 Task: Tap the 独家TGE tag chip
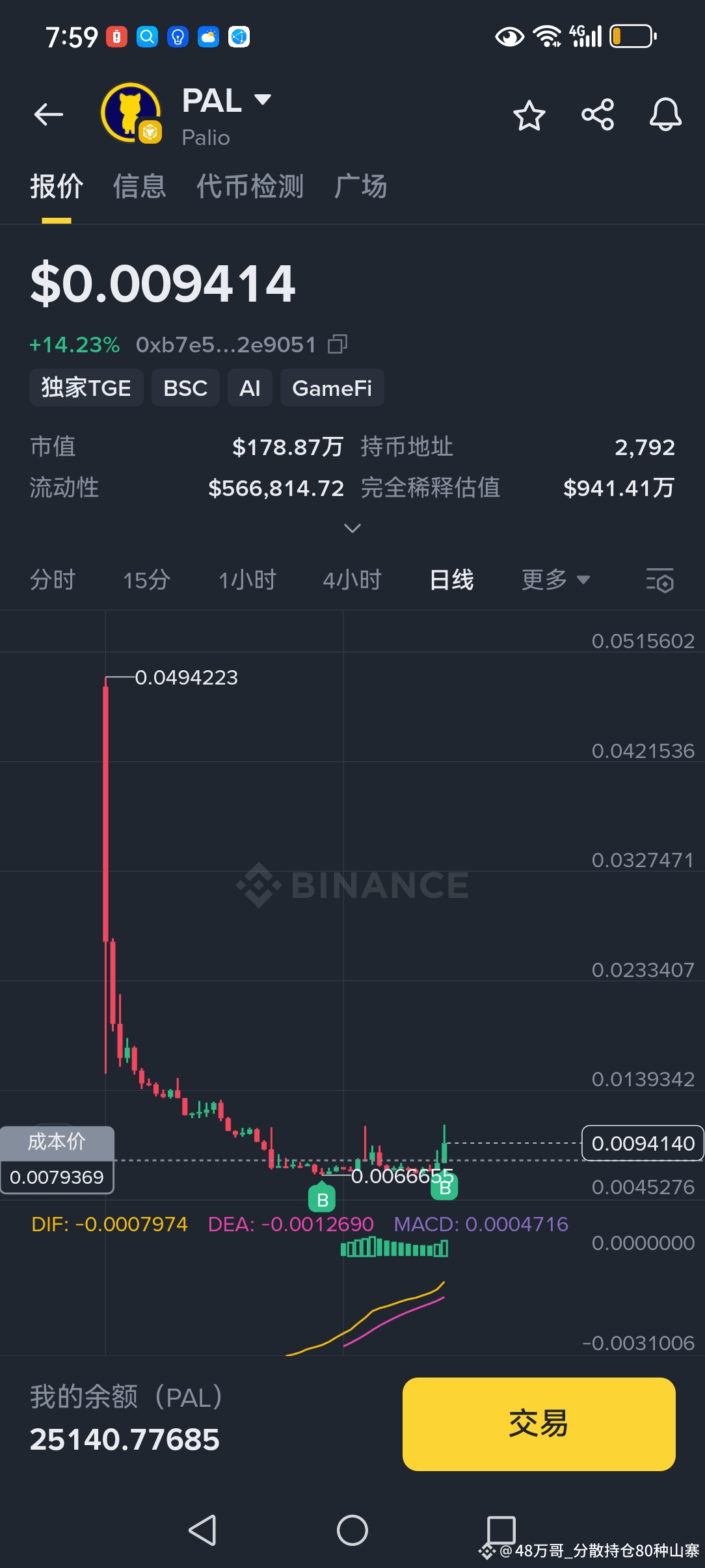click(x=86, y=388)
